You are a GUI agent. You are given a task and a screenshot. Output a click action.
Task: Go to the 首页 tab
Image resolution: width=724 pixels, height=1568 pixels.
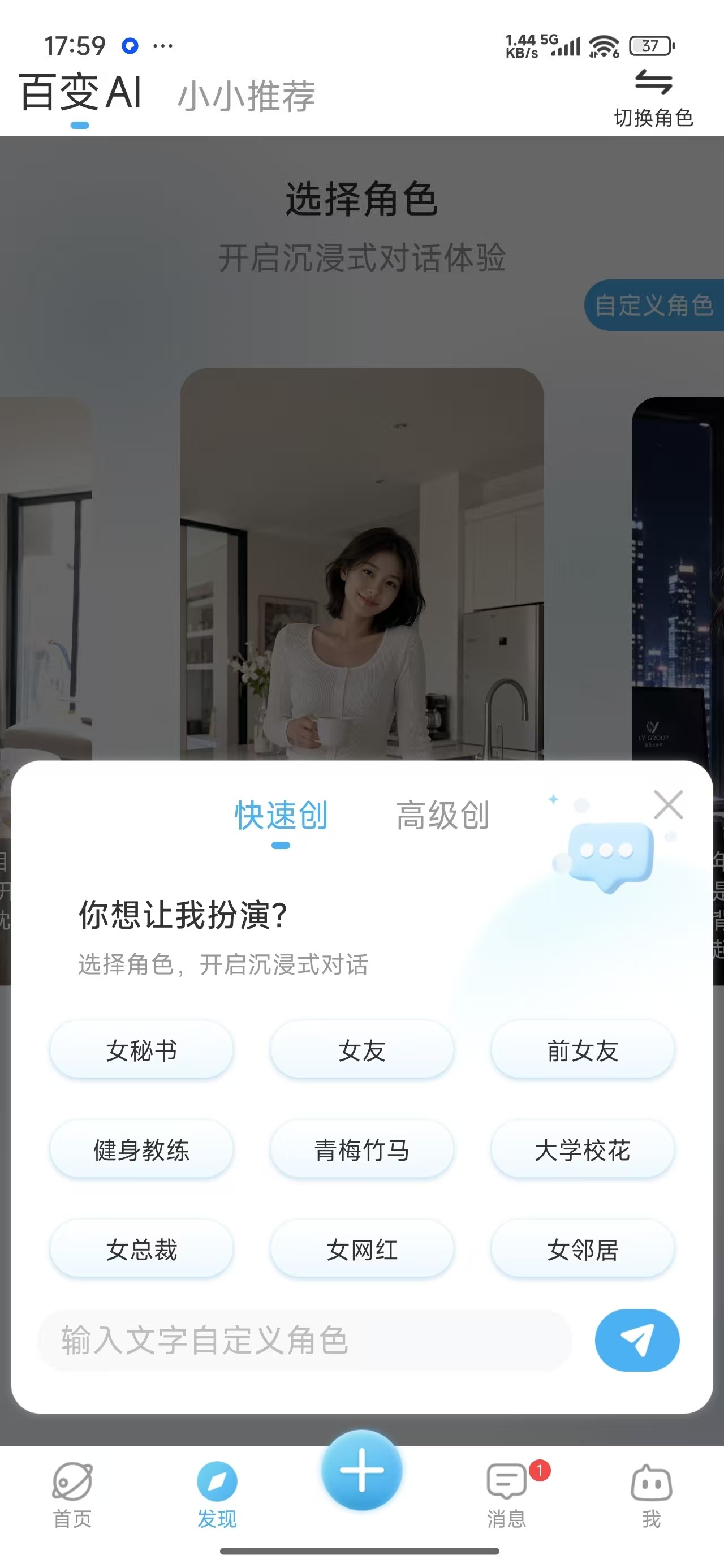click(x=72, y=1495)
